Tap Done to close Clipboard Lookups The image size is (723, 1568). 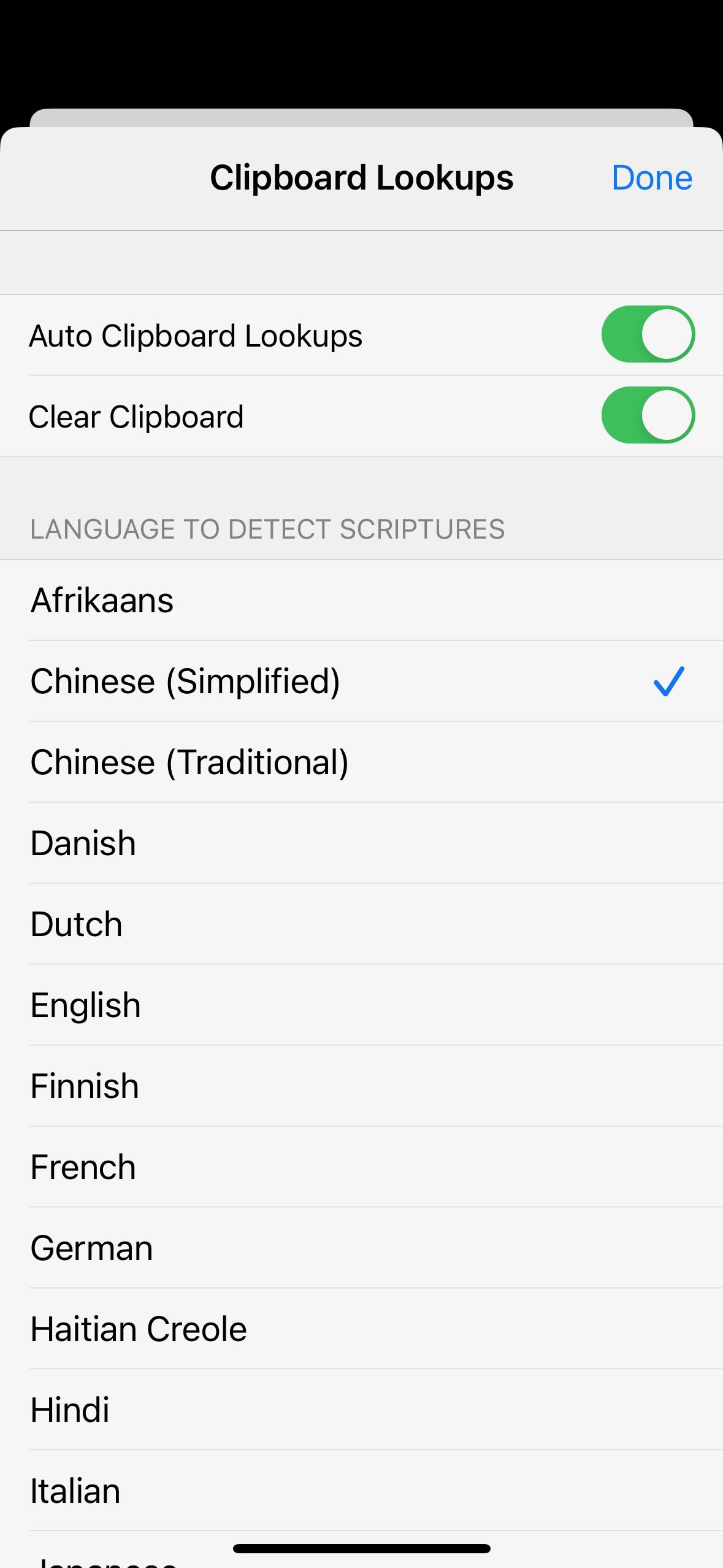[651, 178]
